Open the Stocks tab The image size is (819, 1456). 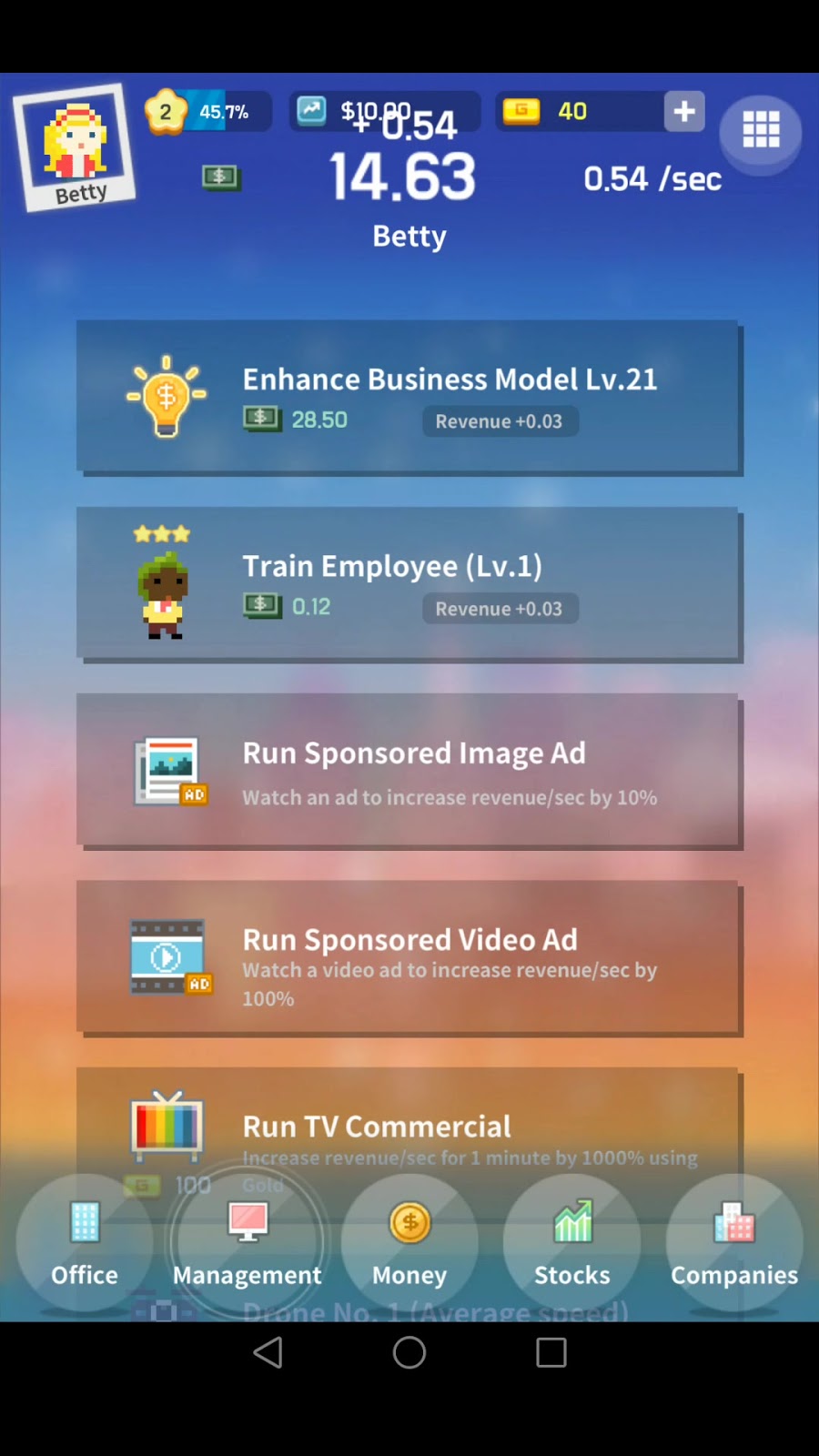point(571,1242)
